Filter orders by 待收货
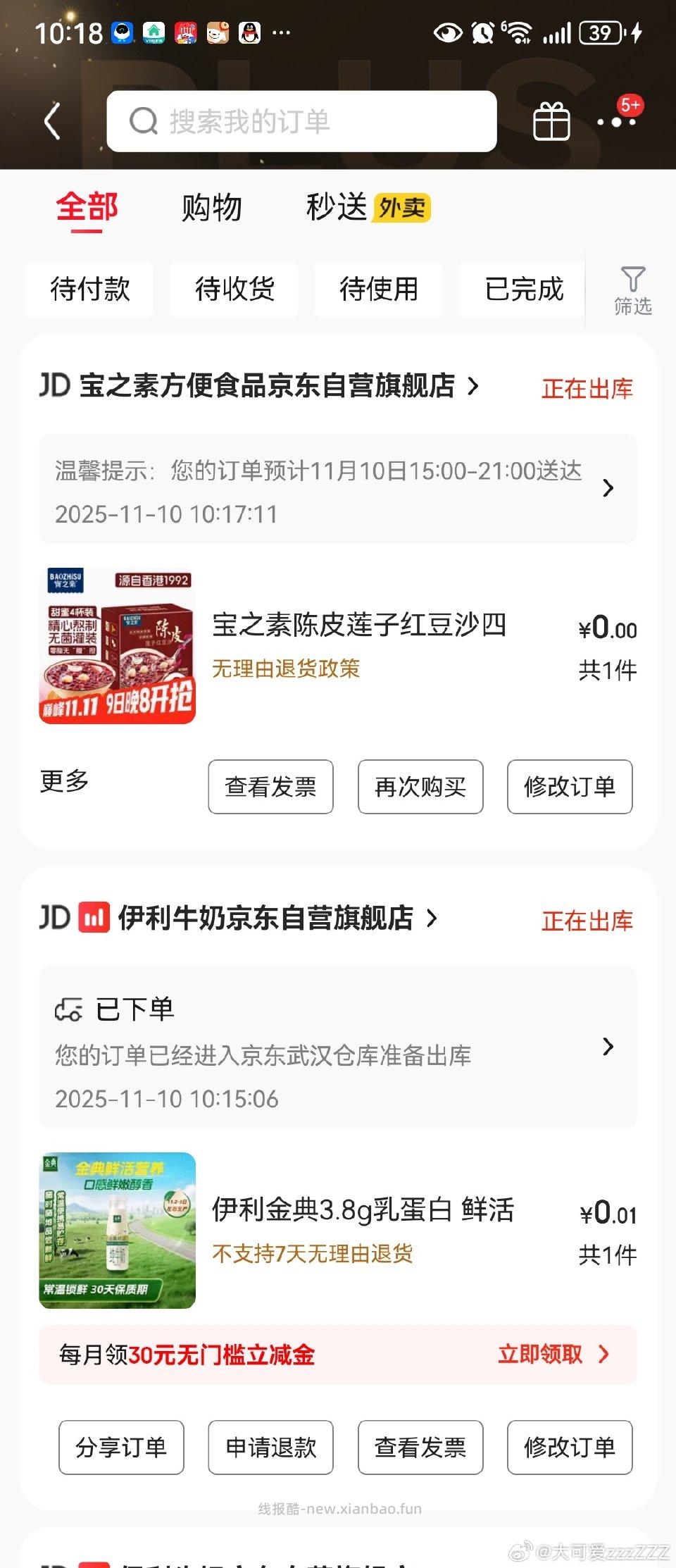This screenshot has height=1568, width=676. point(234,290)
